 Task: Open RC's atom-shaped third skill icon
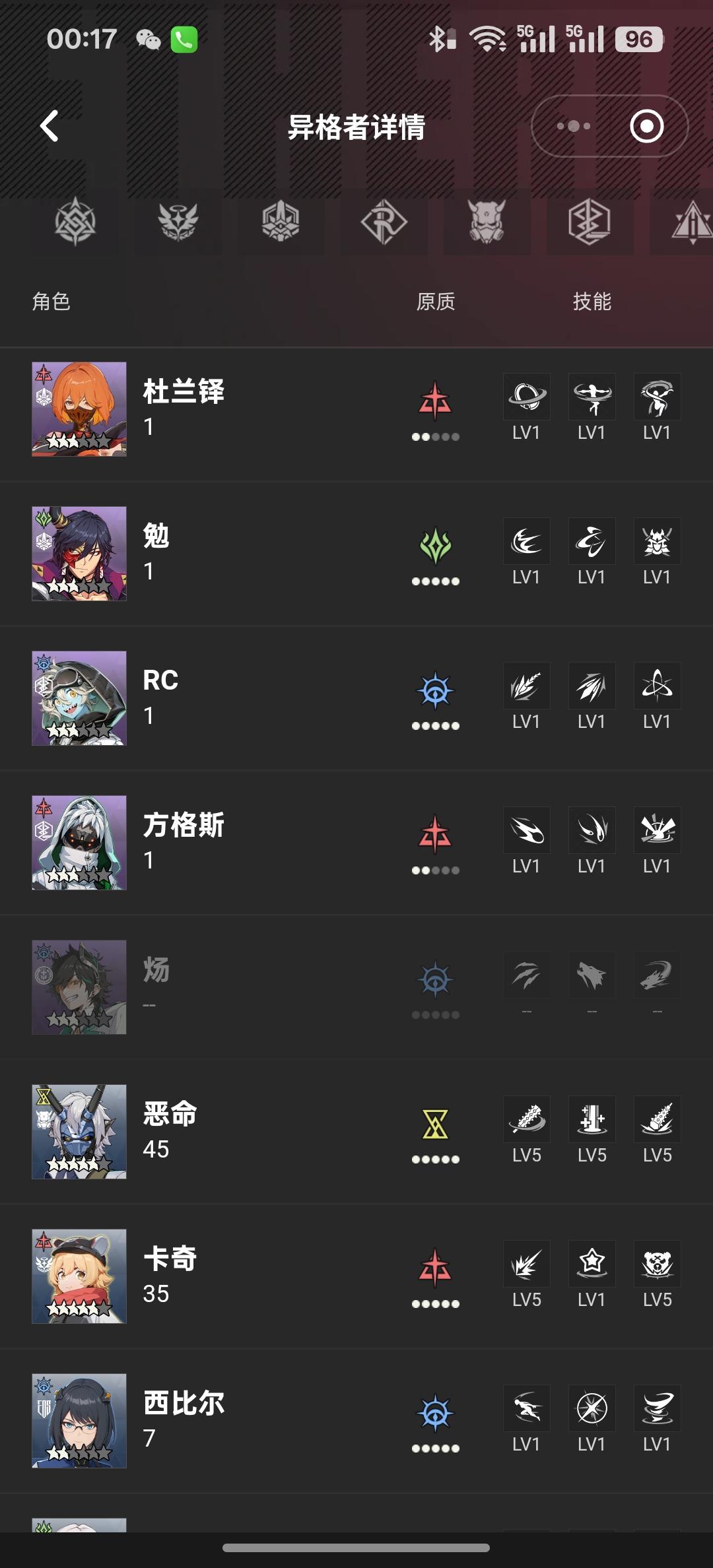point(657,685)
